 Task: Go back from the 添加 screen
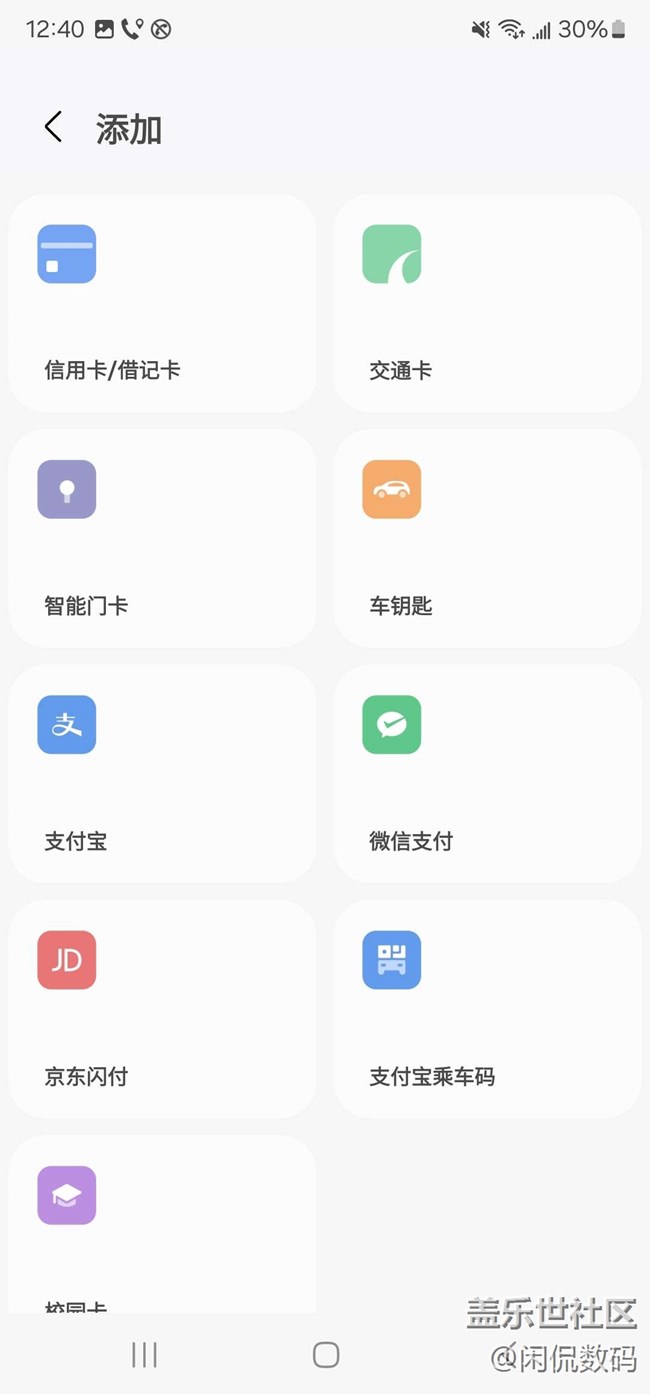tap(53, 128)
